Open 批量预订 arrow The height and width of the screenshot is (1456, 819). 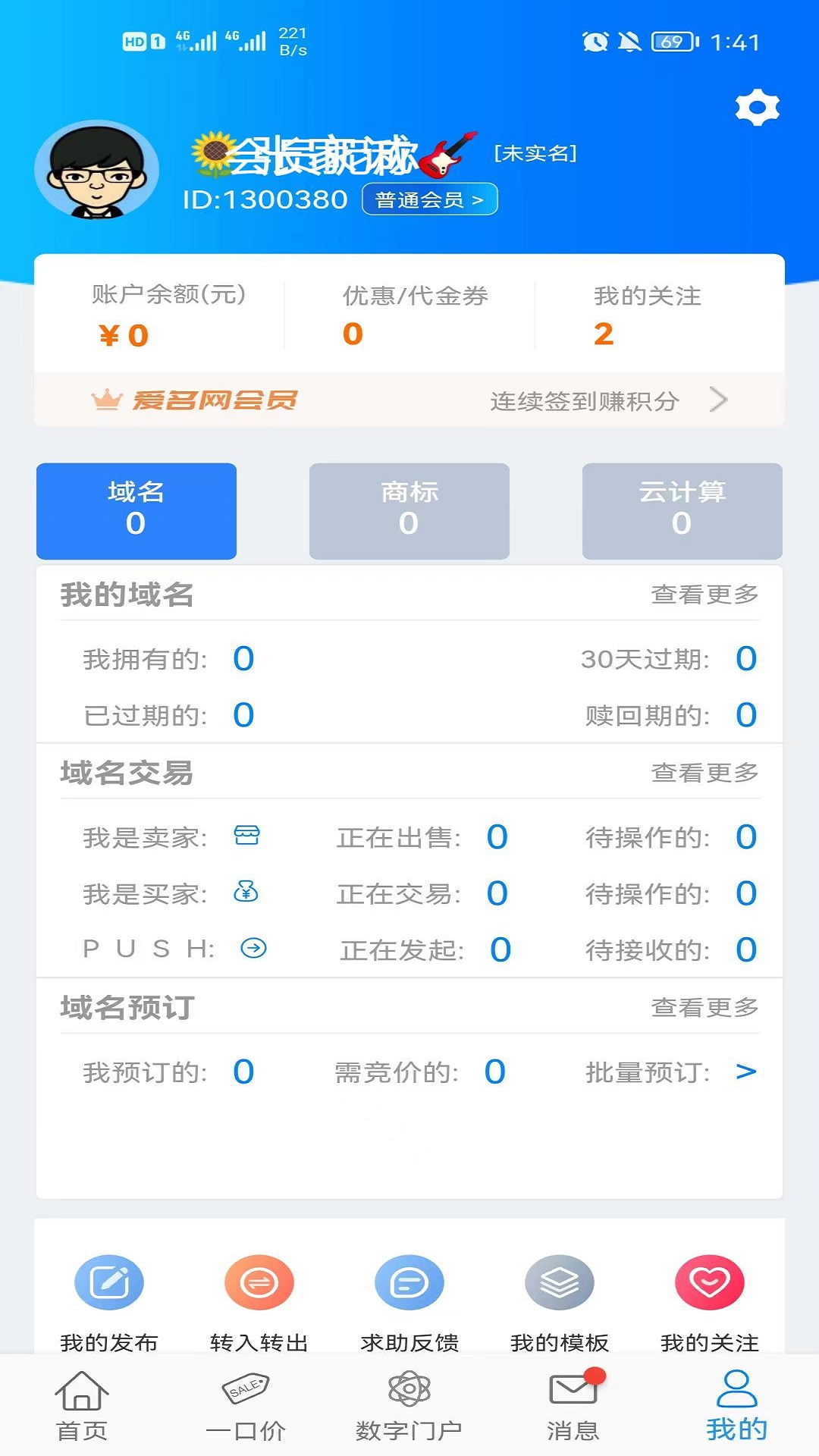point(745,1072)
